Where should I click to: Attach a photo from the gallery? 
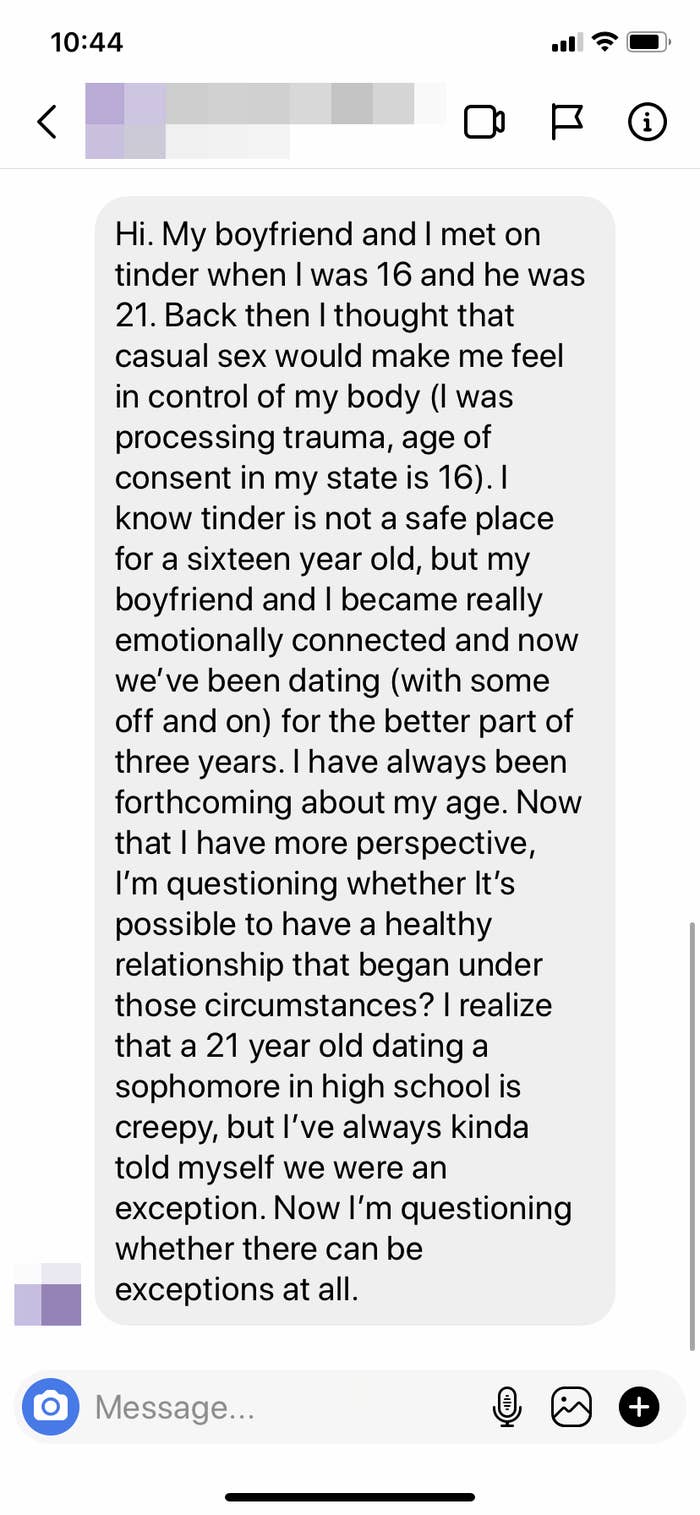[572, 1407]
